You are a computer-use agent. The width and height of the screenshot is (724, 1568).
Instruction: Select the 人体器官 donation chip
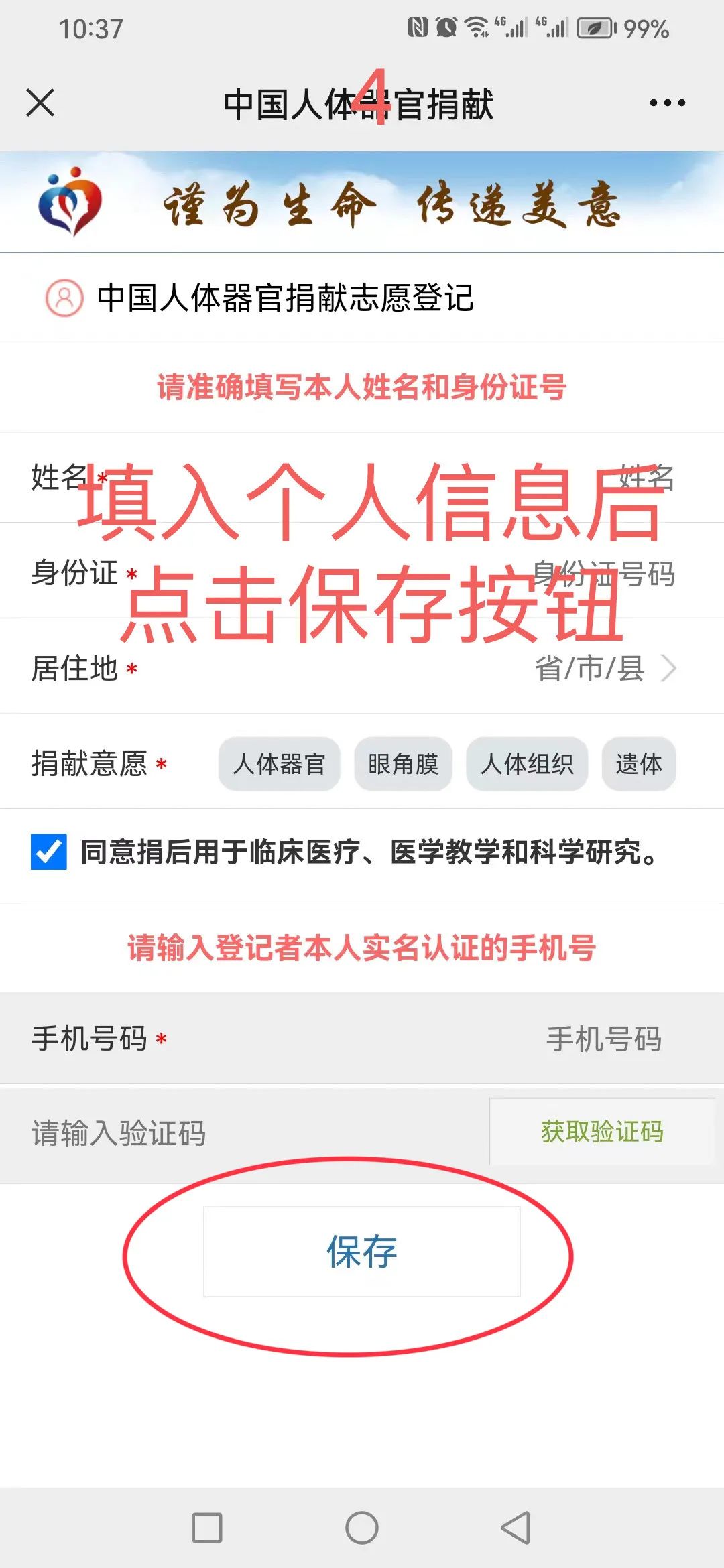(279, 764)
